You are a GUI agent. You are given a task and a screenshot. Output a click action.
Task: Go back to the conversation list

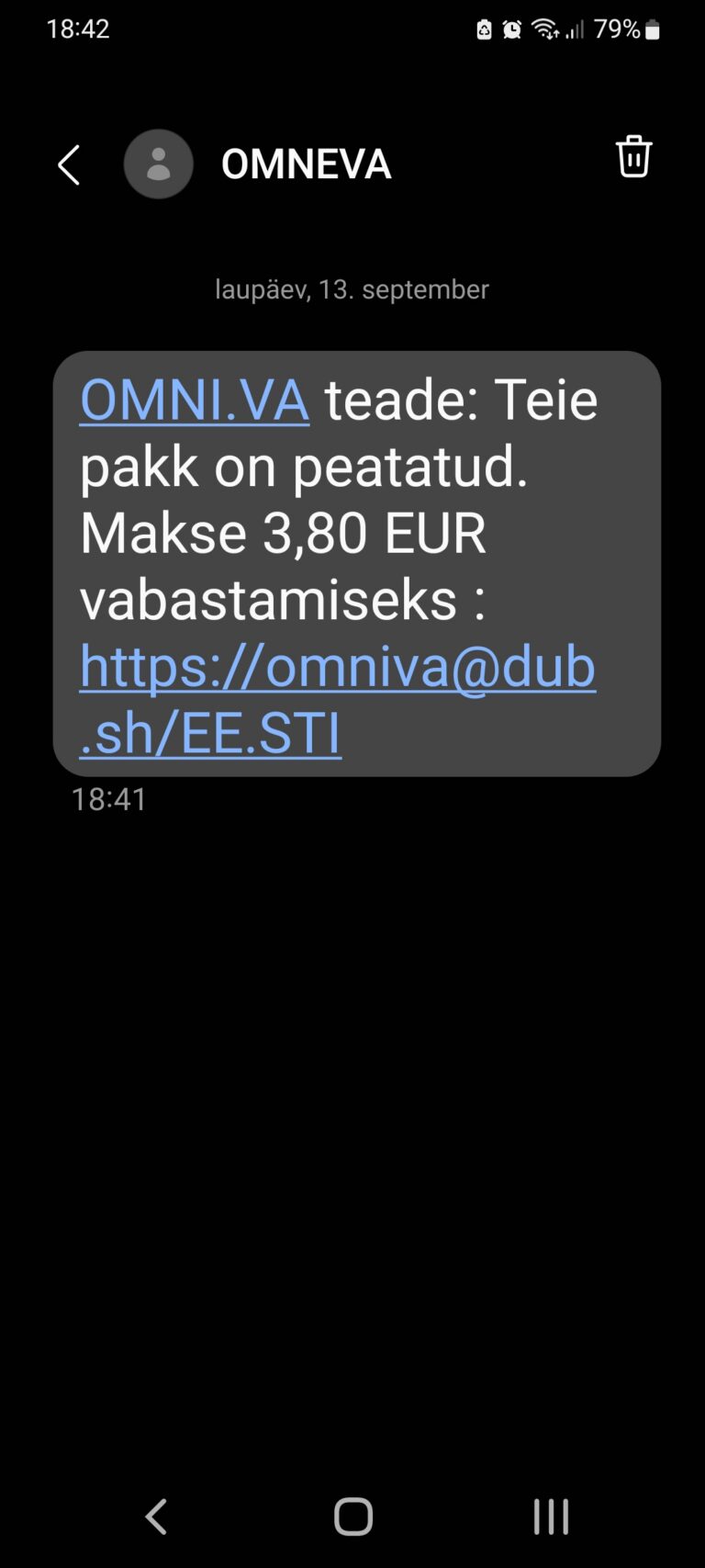(70, 165)
